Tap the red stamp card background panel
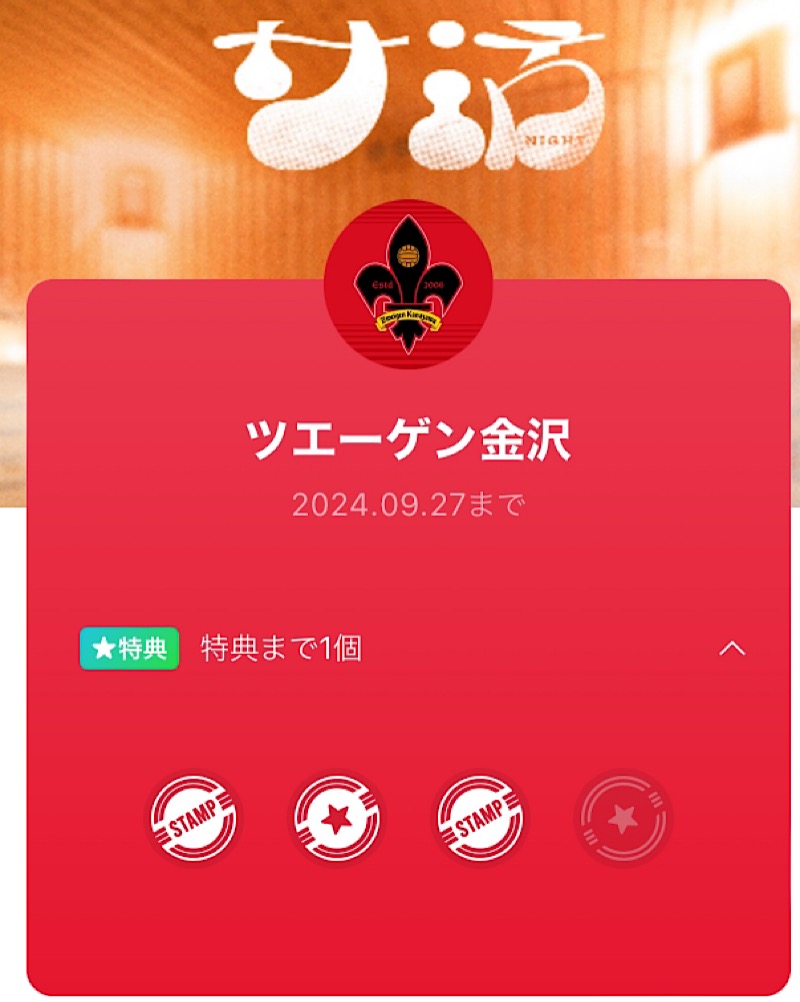This screenshot has width=800, height=1002. click(x=400, y=930)
